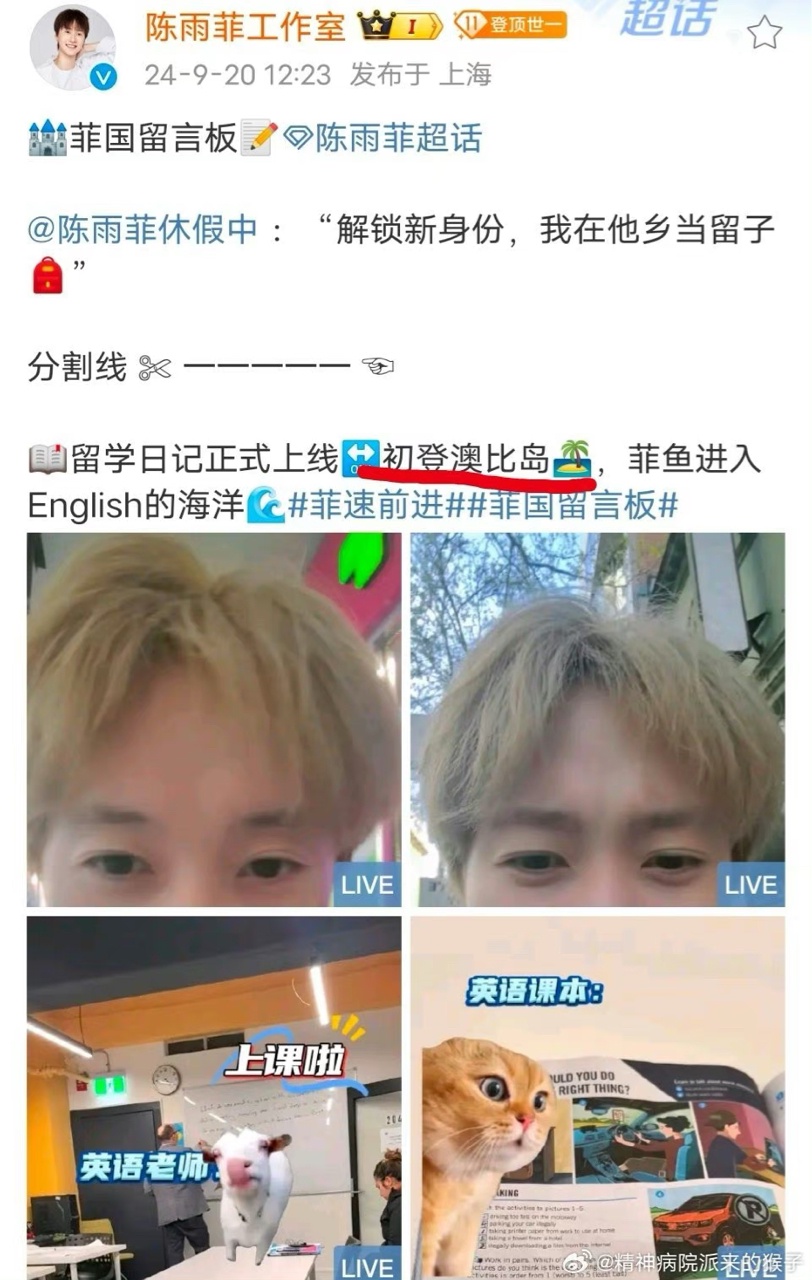Favorite the post with the star icon

765,32
